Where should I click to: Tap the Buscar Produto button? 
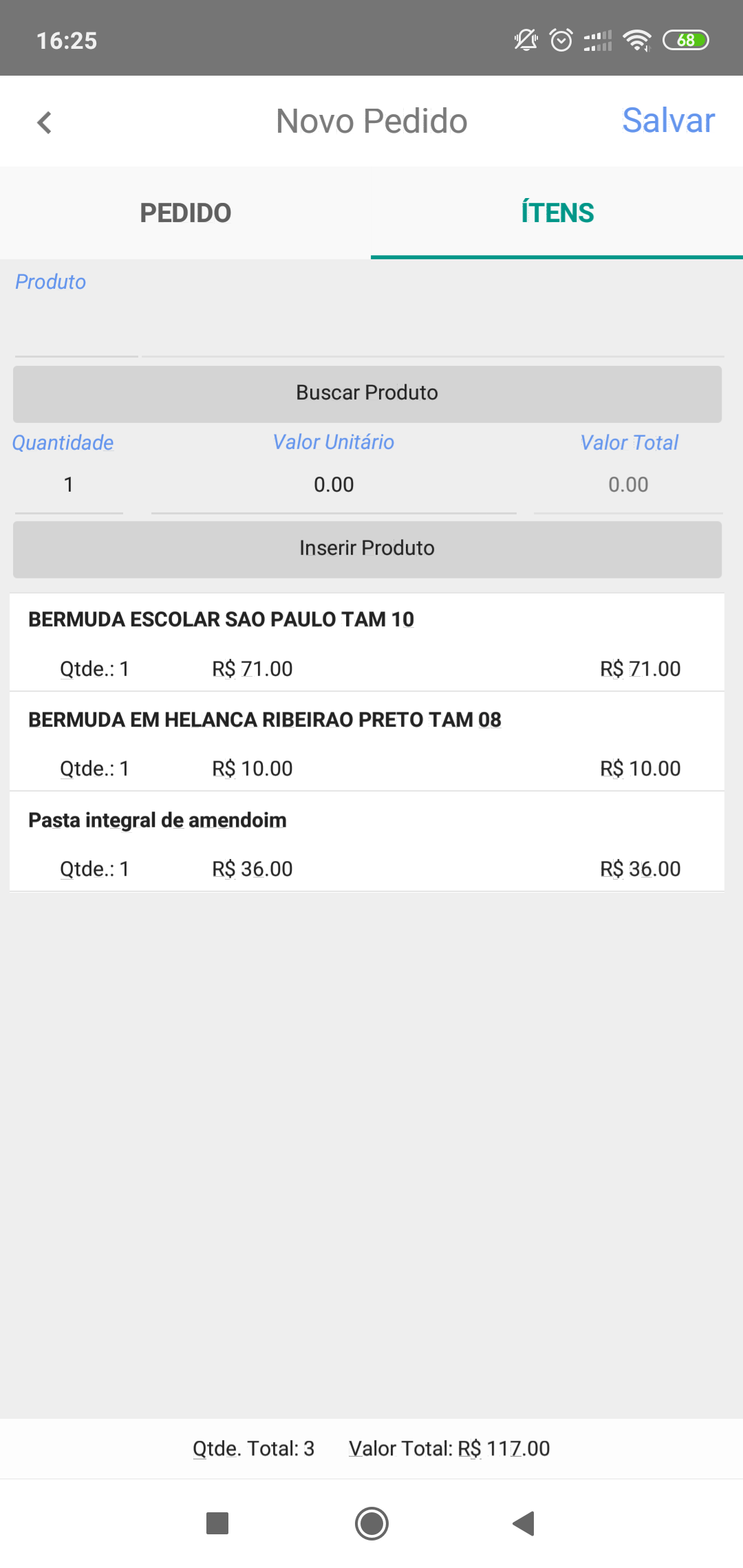click(367, 393)
